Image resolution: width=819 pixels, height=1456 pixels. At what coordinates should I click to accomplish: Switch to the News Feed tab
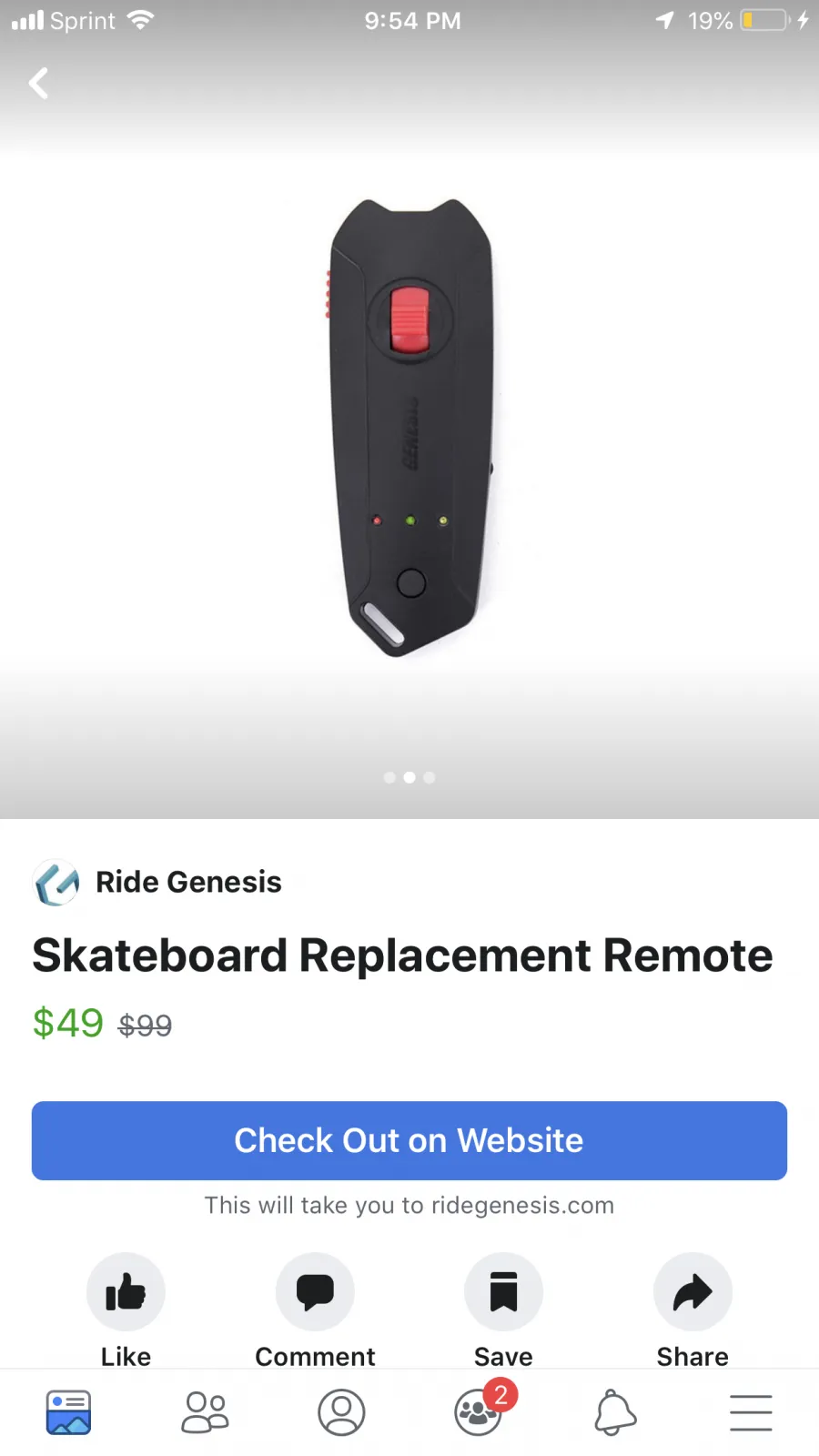[68, 1412]
